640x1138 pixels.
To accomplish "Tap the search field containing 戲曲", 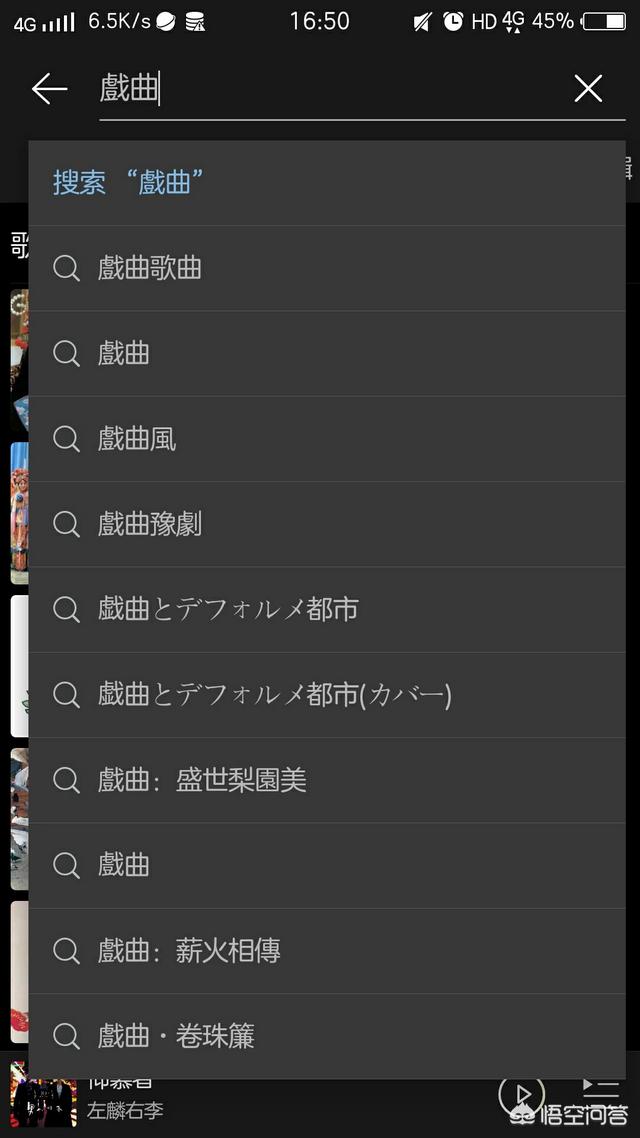I will tap(334, 90).
